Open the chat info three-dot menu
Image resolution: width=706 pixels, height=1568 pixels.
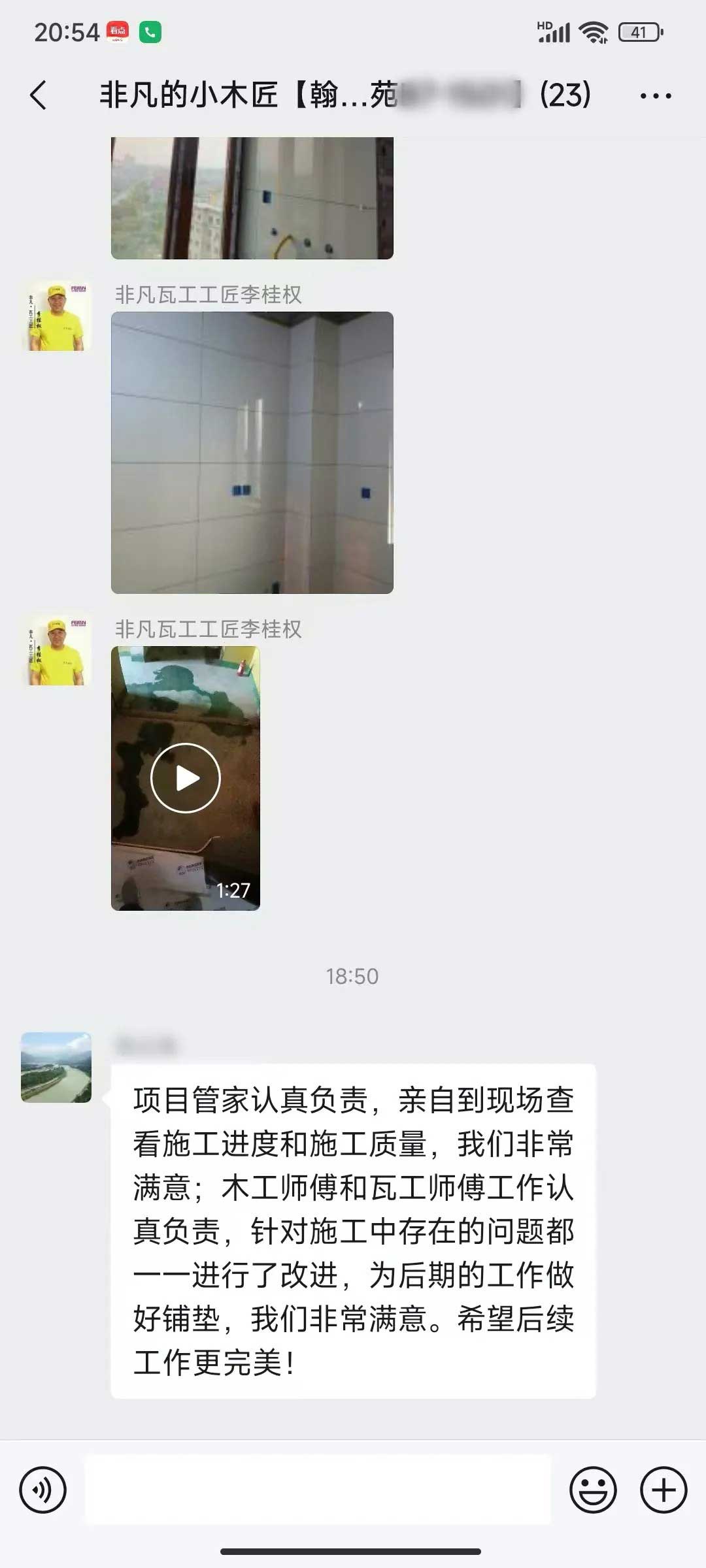point(655,96)
